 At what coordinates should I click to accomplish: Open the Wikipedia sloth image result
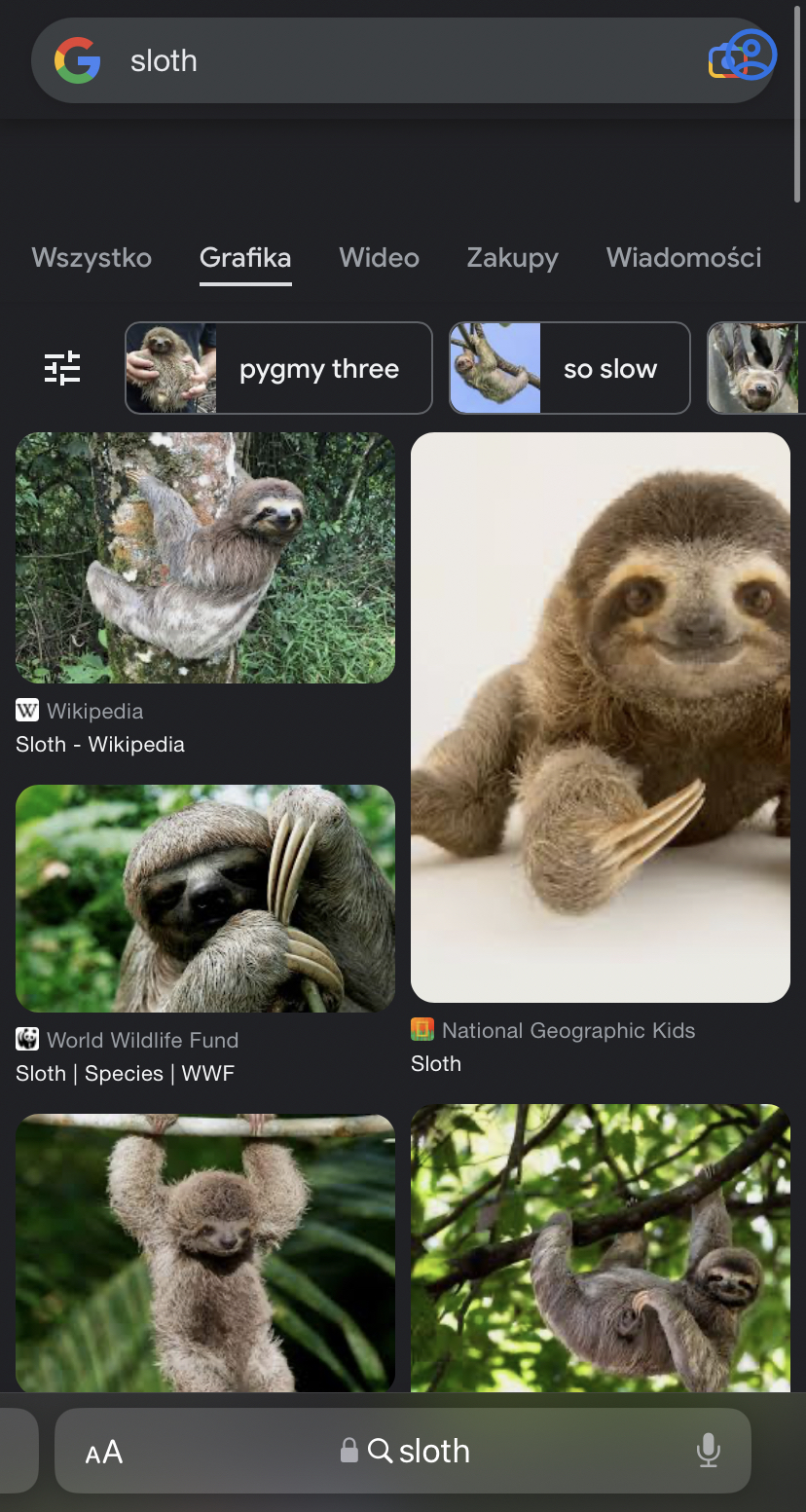coord(205,558)
